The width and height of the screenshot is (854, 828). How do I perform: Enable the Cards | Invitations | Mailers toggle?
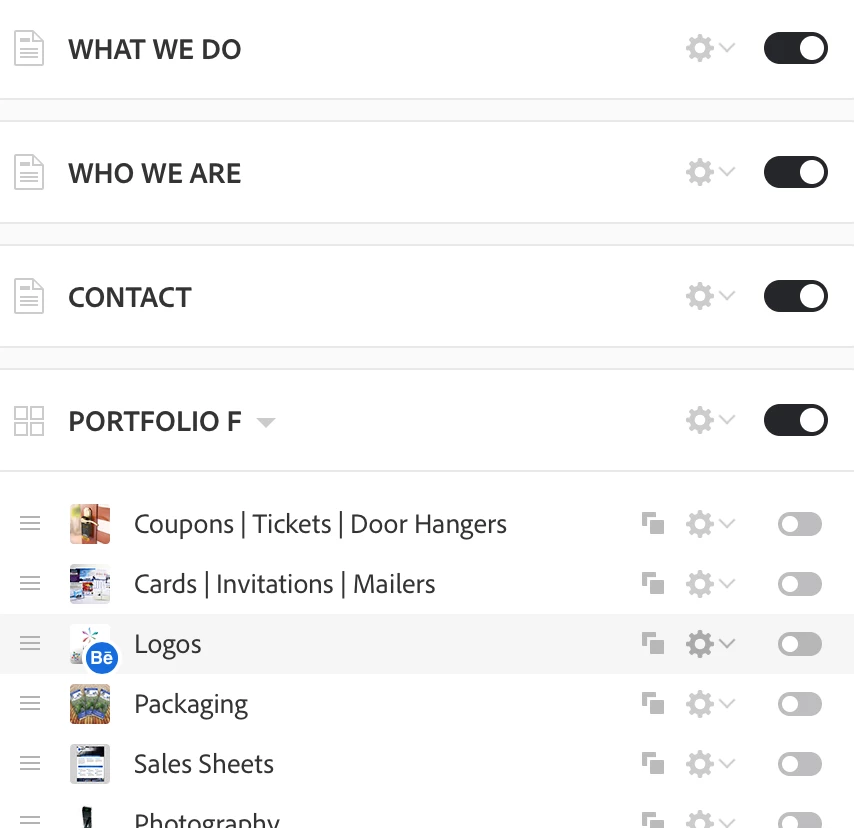point(799,584)
